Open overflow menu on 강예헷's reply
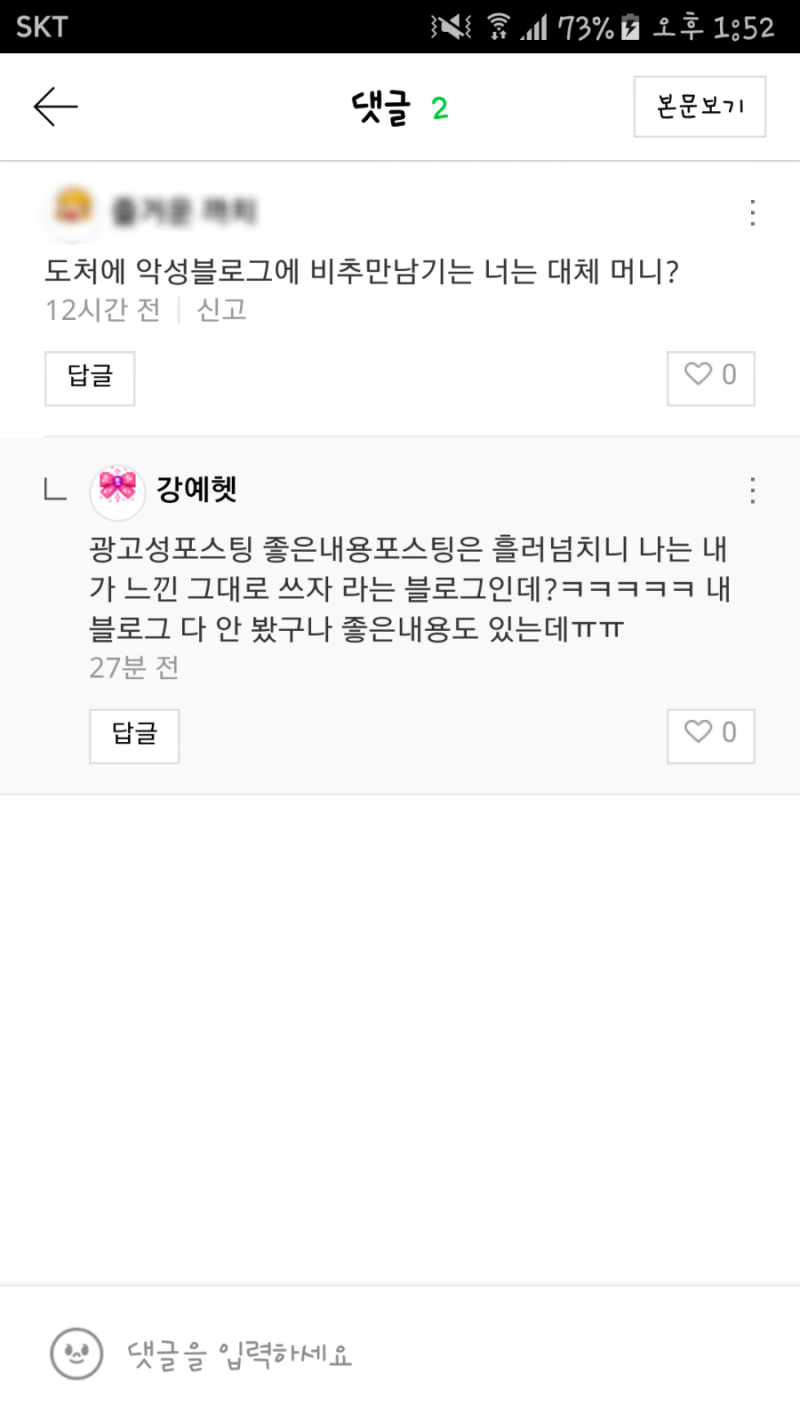The image size is (800, 1422). click(752, 490)
